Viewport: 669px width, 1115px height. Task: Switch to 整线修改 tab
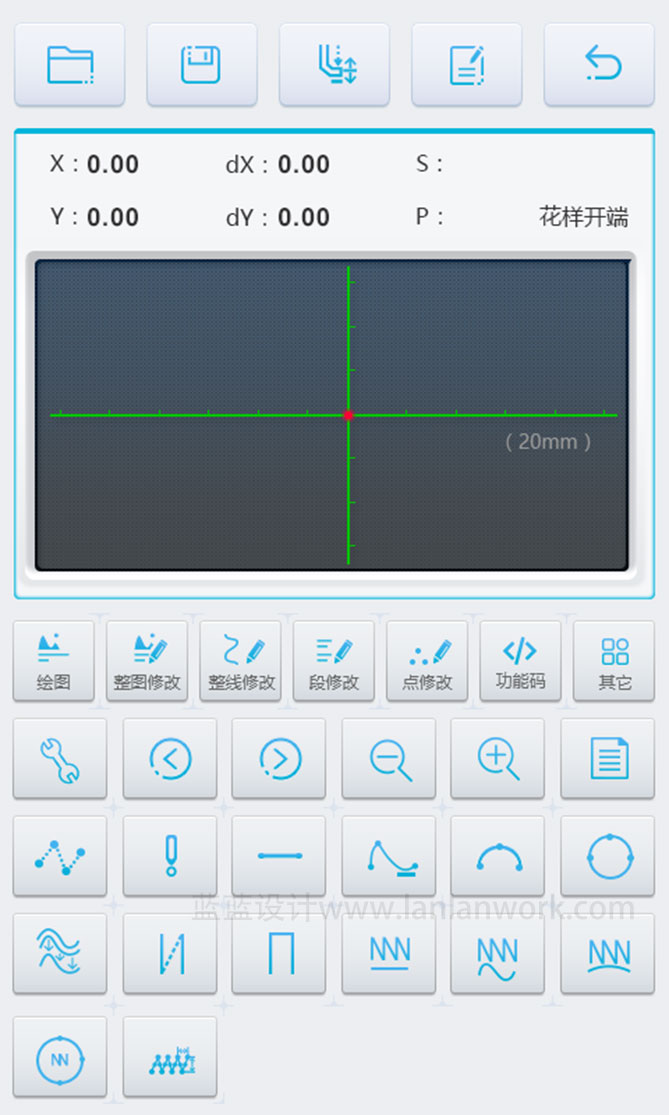240,661
